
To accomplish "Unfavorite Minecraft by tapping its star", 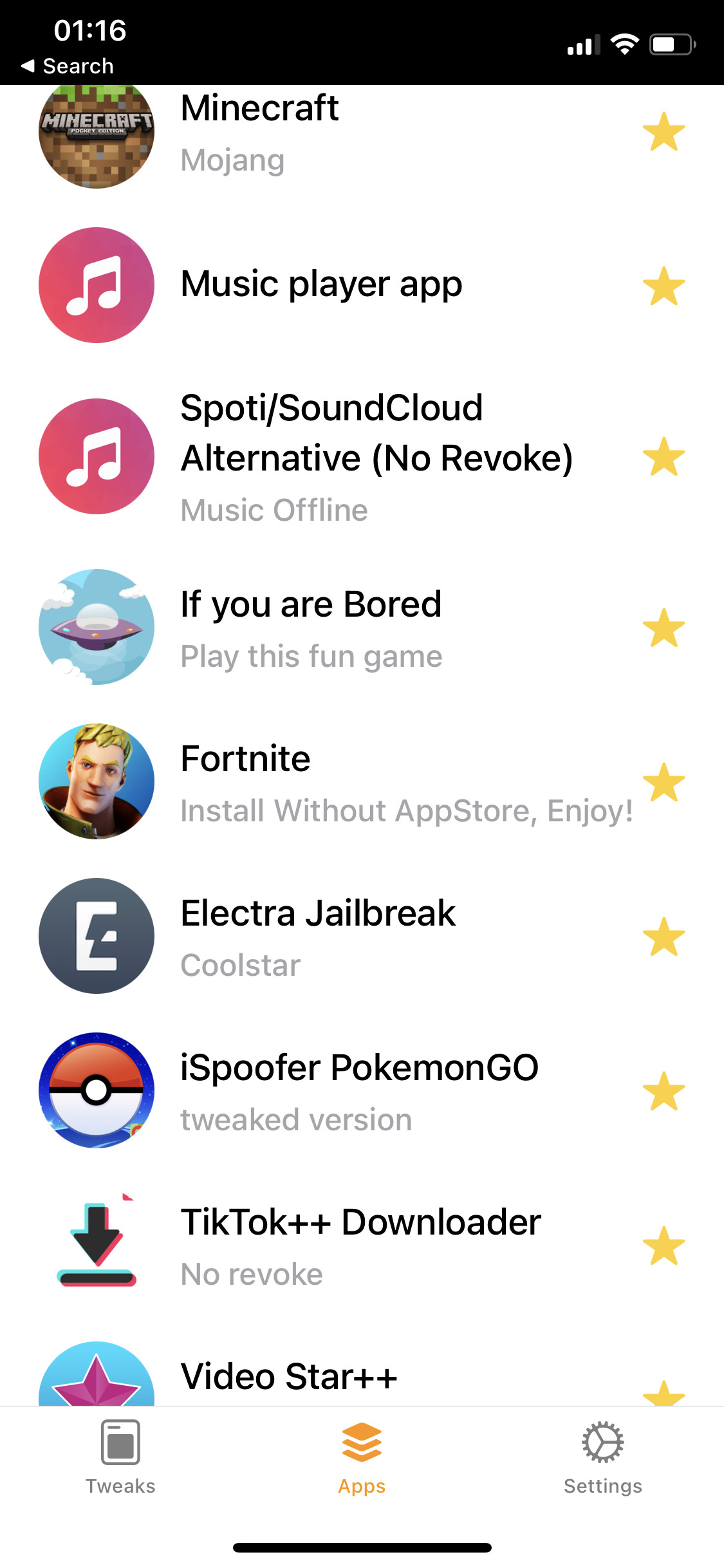I will (665, 132).
